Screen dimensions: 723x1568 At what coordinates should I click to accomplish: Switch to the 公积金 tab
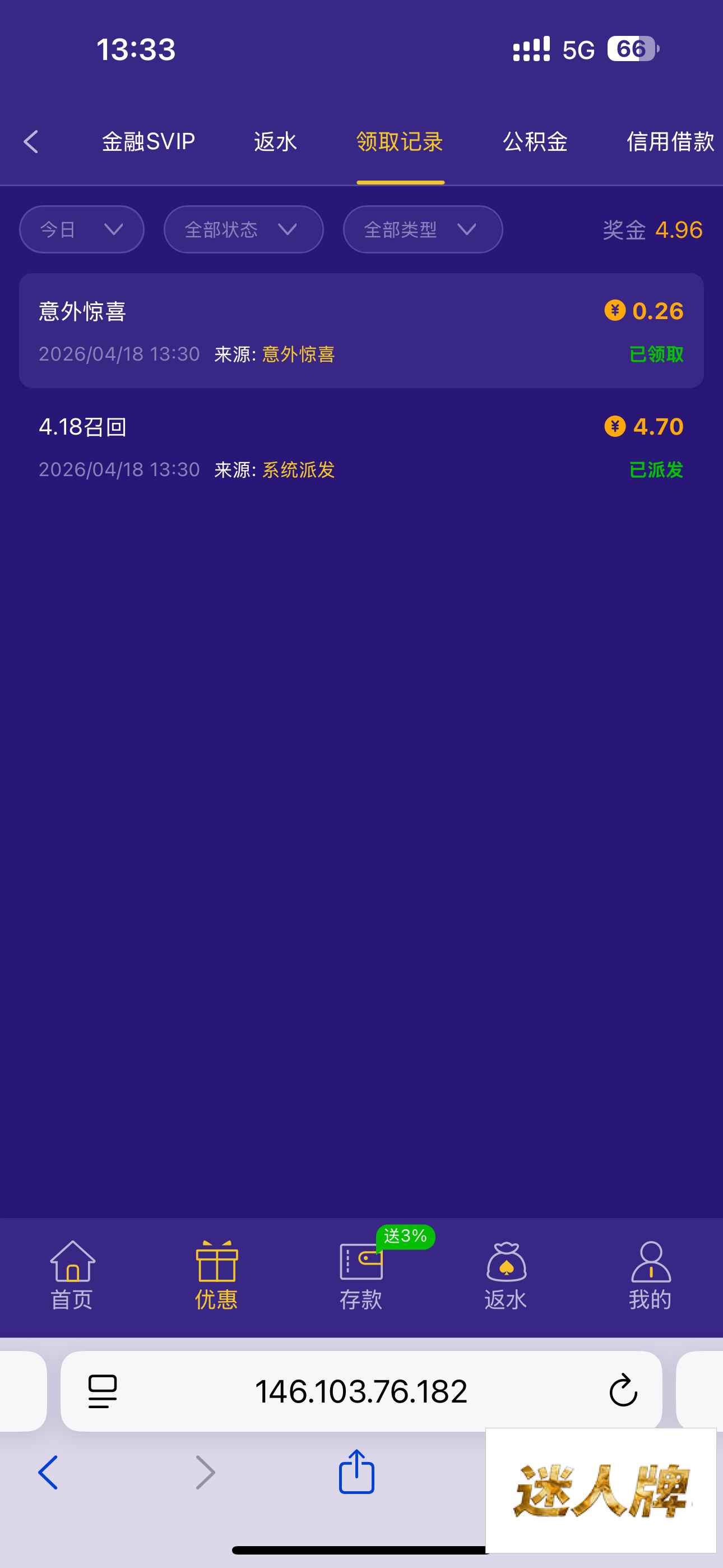pyautogui.click(x=535, y=142)
